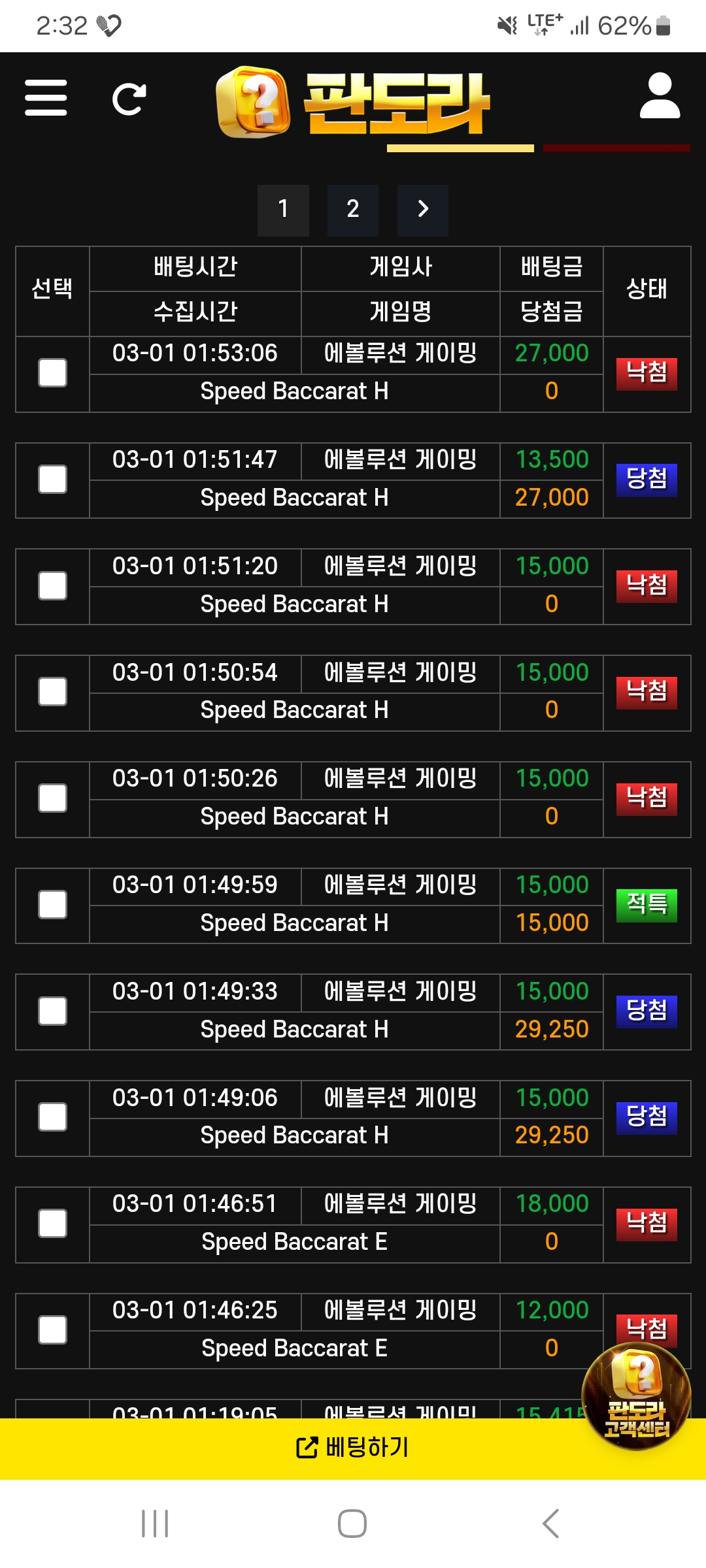Viewport: 706px width, 1568px height.
Task: Go to page 1
Action: [x=283, y=210]
